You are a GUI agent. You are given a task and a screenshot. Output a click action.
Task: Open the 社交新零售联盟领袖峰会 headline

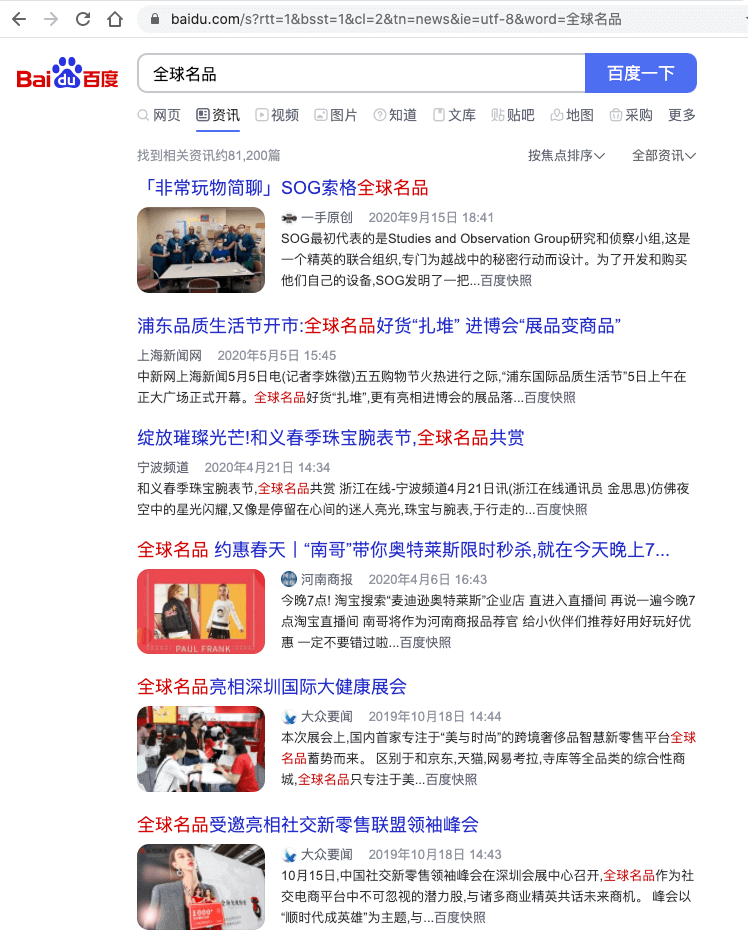[x=307, y=825]
